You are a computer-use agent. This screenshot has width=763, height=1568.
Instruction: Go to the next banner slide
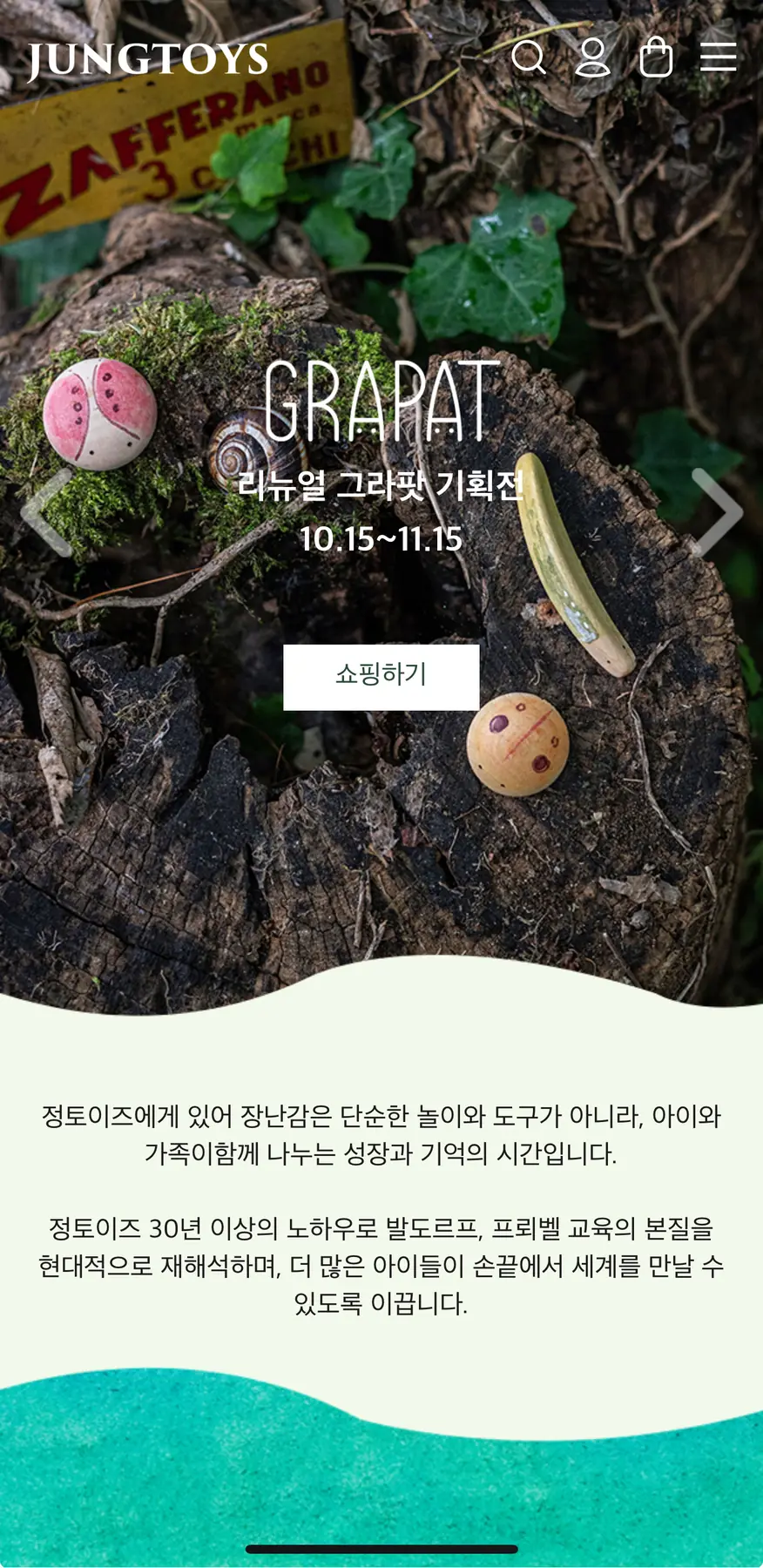click(x=717, y=512)
